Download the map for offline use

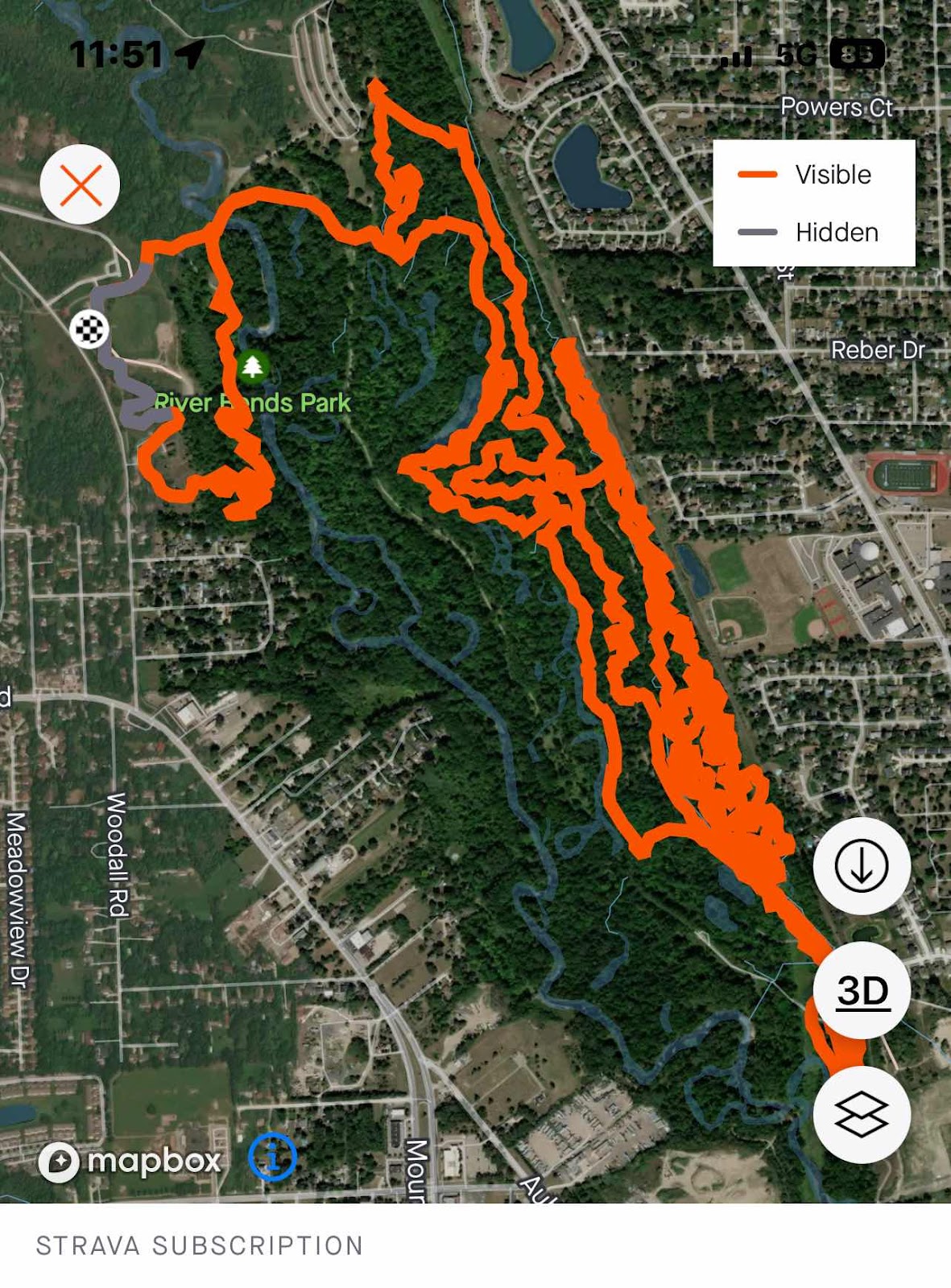(x=861, y=866)
